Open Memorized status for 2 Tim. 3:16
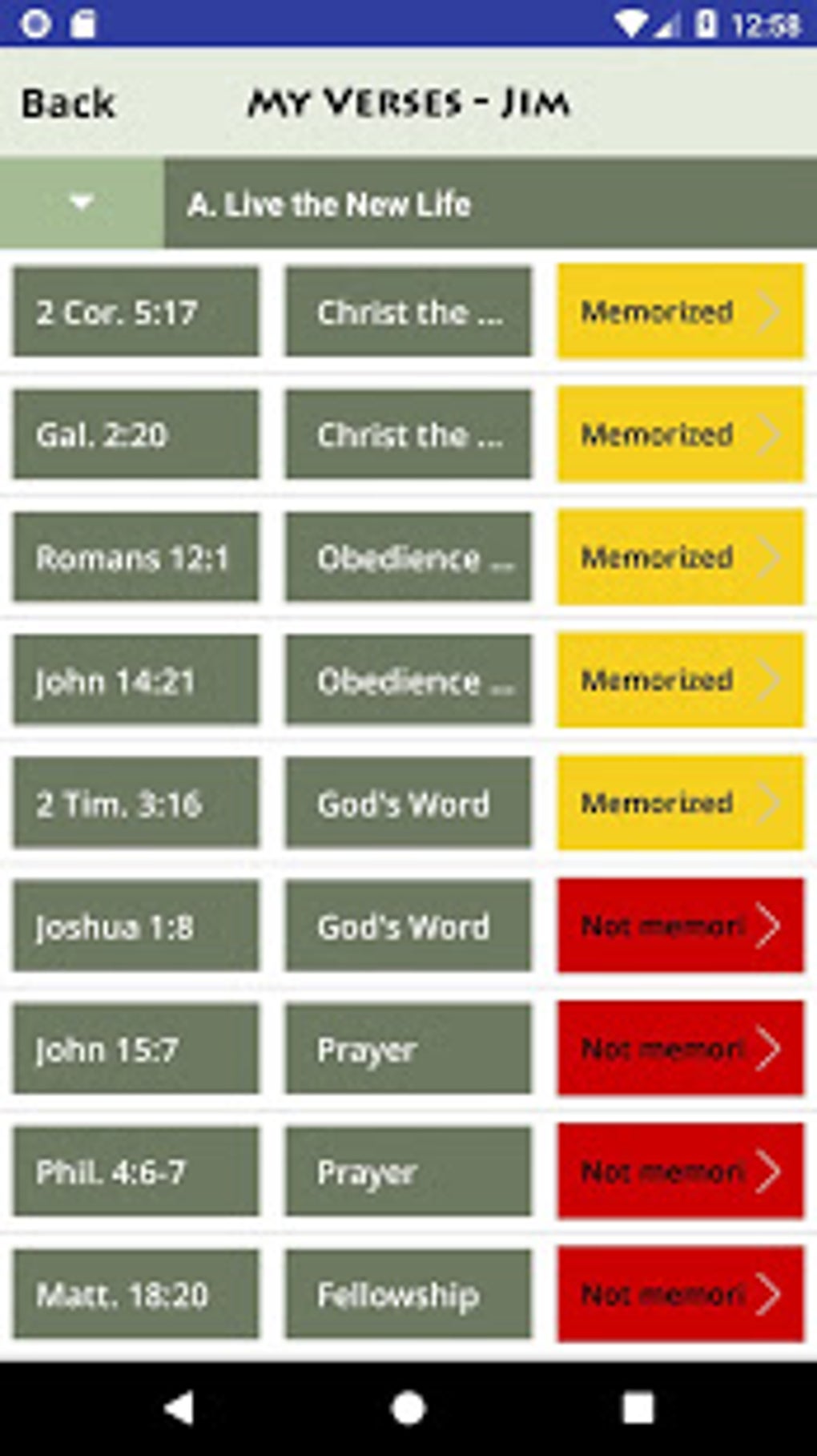The width and height of the screenshot is (817, 1456). 680,803
